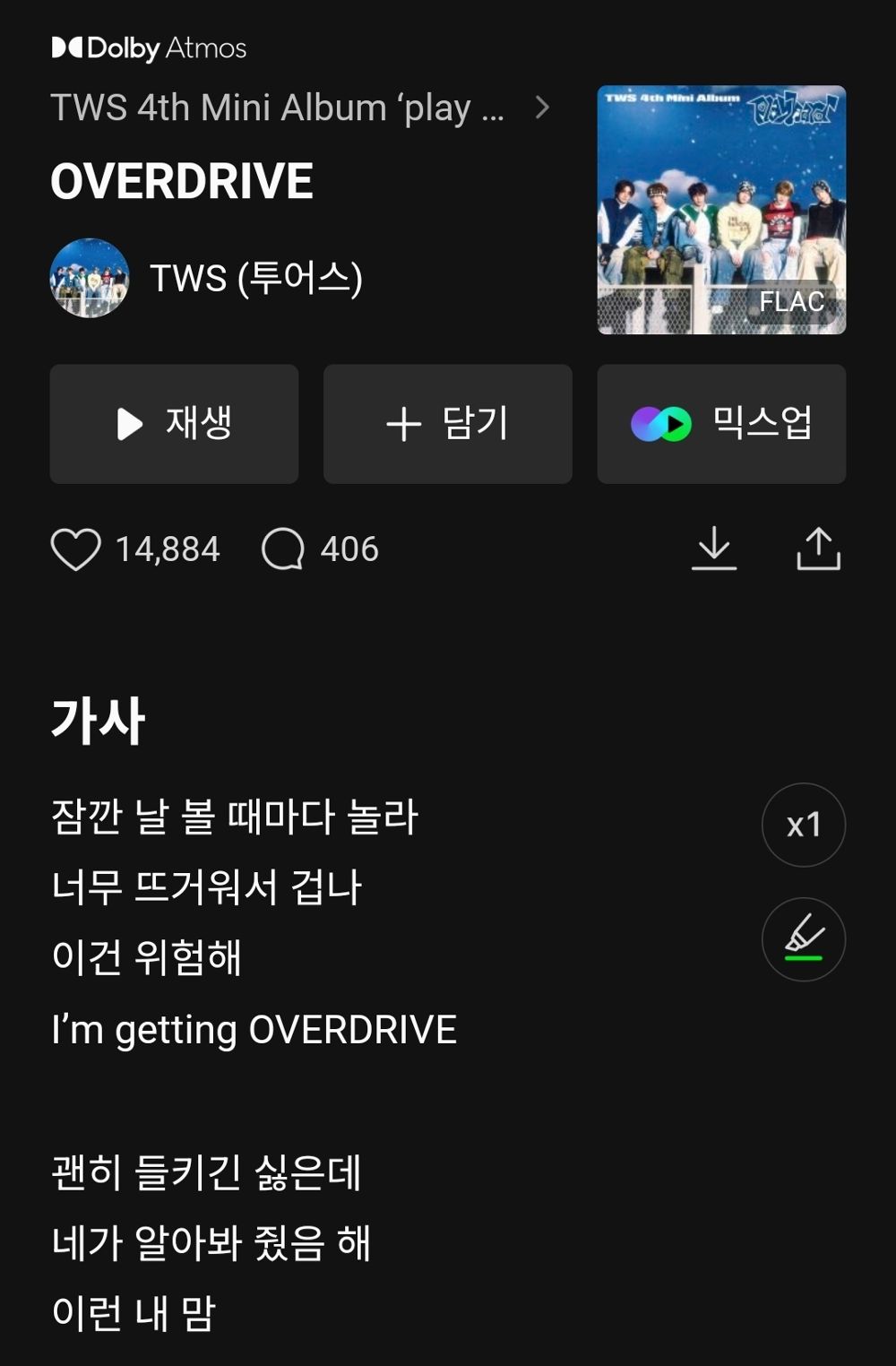Open TWS artist page from artist row
The image size is (896, 1366).
point(258,278)
